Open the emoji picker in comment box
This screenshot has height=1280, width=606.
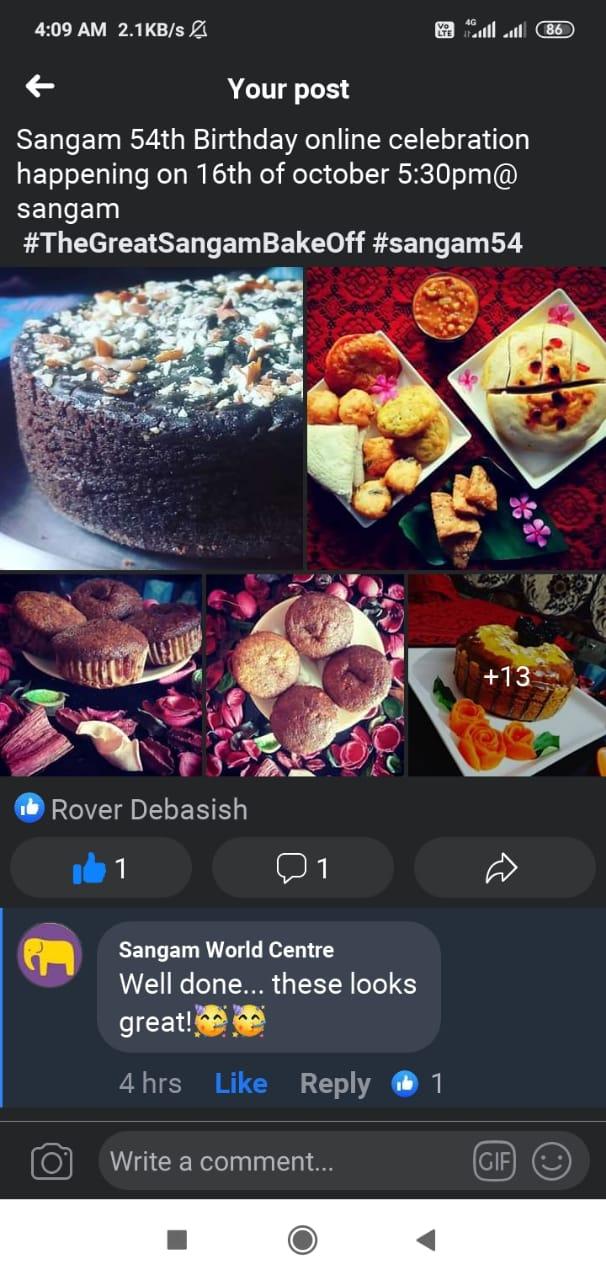(551, 1162)
